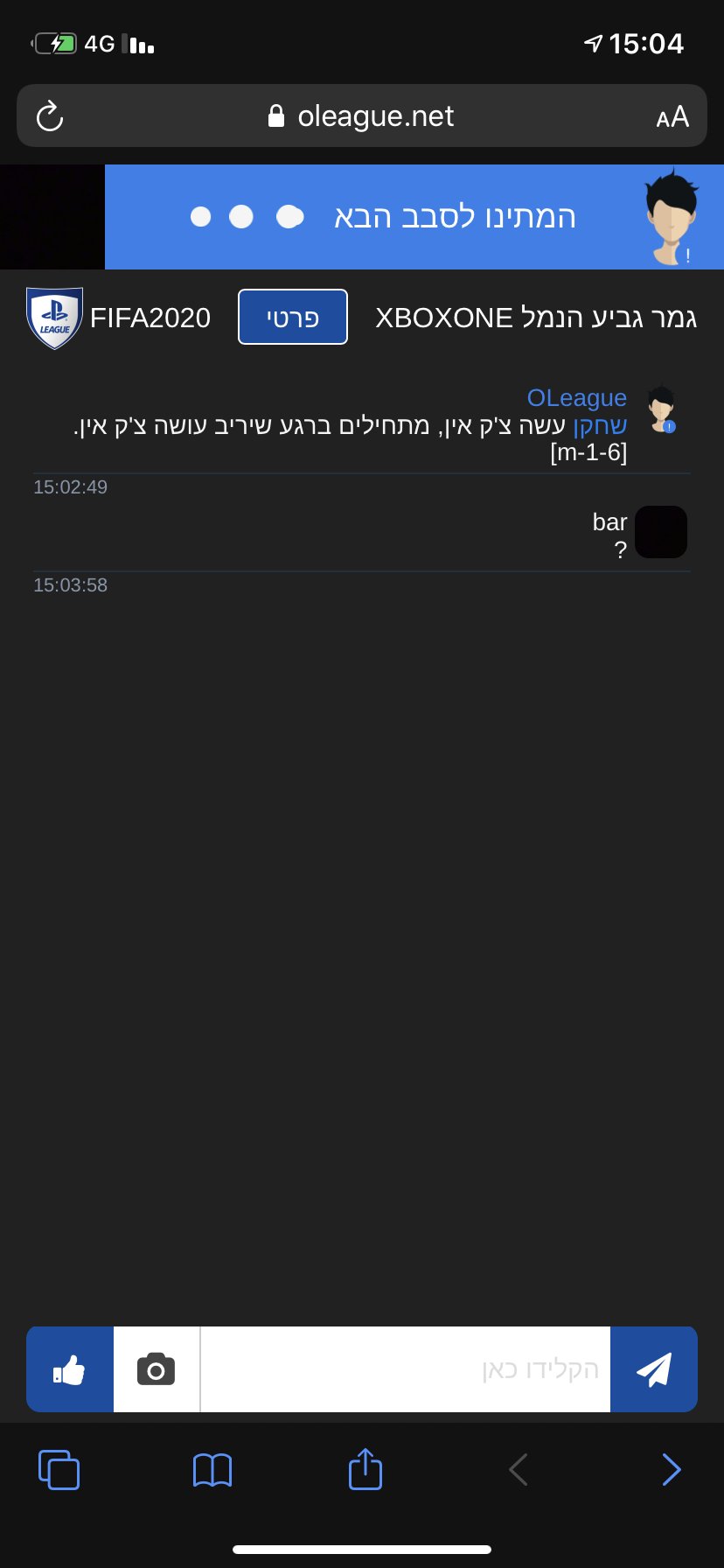Open the share sheet
Image resolution: width=724 pixels, height=1568 pixels.
tap(365, 1468)
